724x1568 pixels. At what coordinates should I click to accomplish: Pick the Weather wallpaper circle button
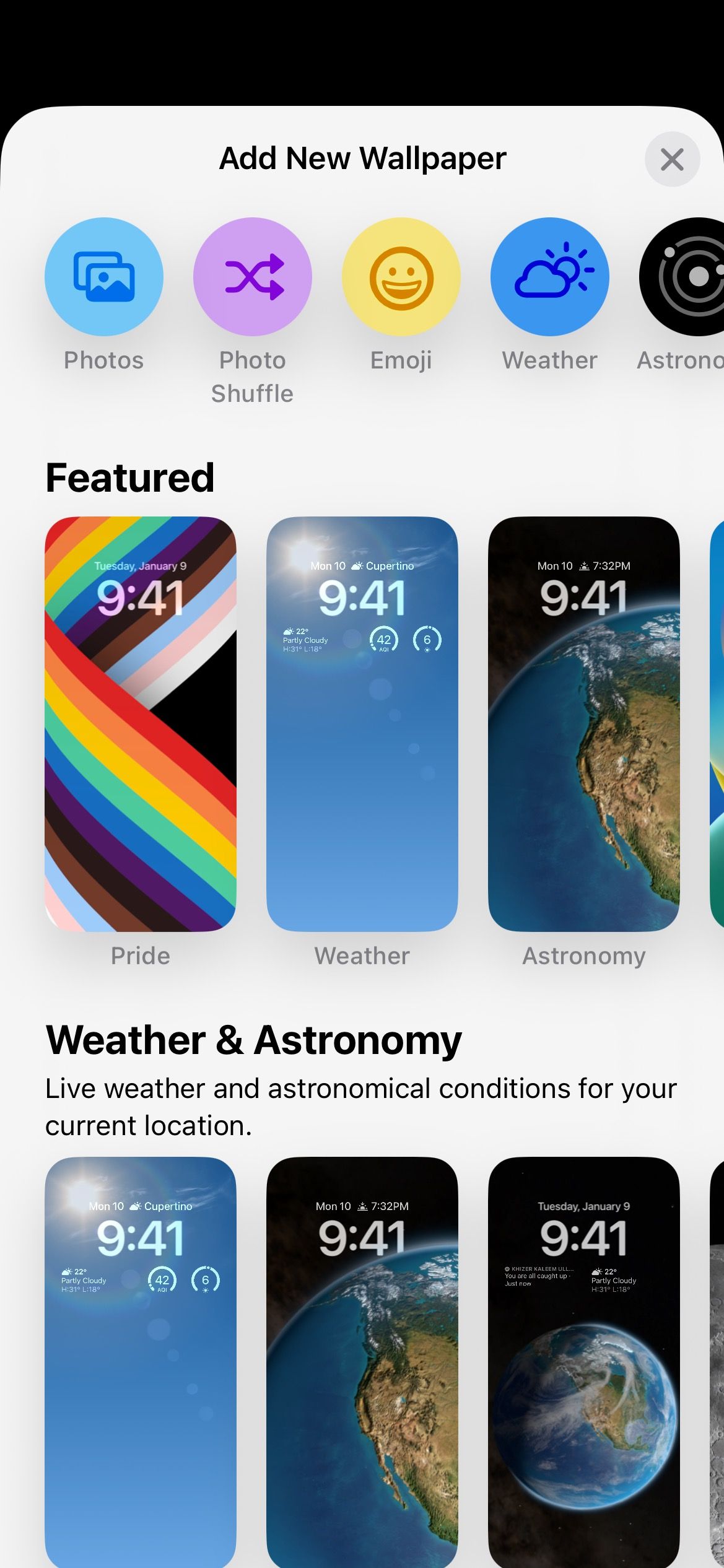(x=550, y=276)
